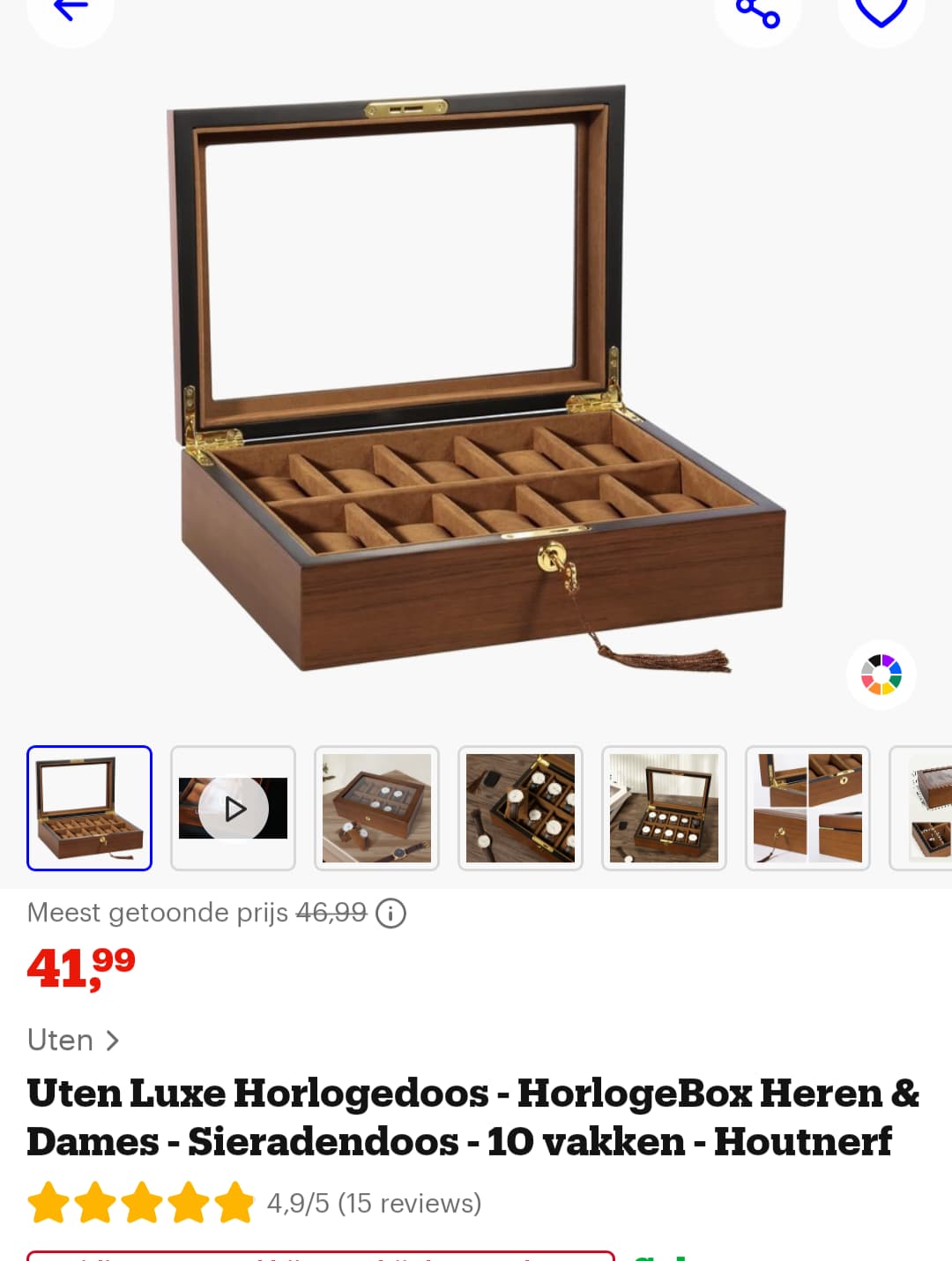Go back with the arrow icon
This screenshot has height=1261, width=952.
pos(71,11)
